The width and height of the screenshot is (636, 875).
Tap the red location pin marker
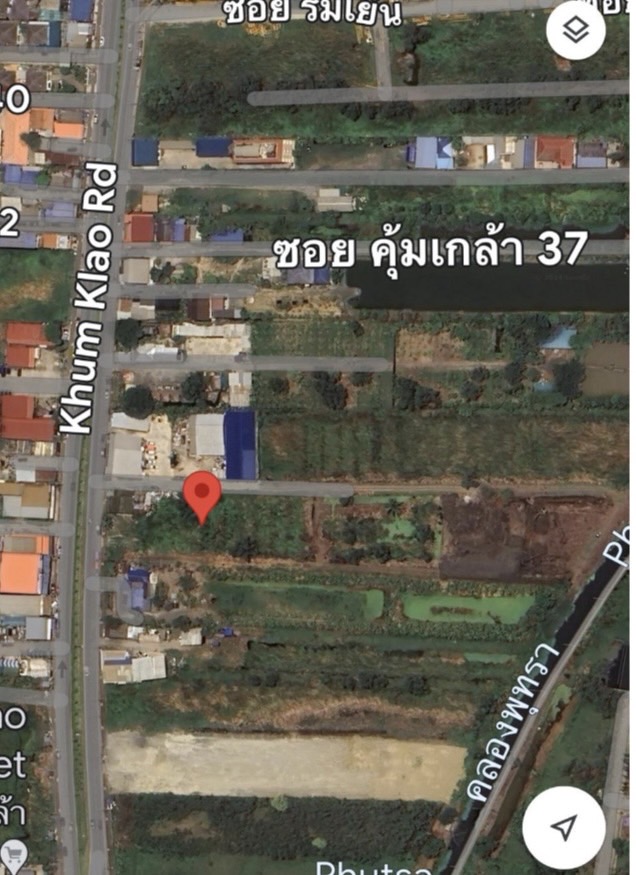click(x=202, y=494)
